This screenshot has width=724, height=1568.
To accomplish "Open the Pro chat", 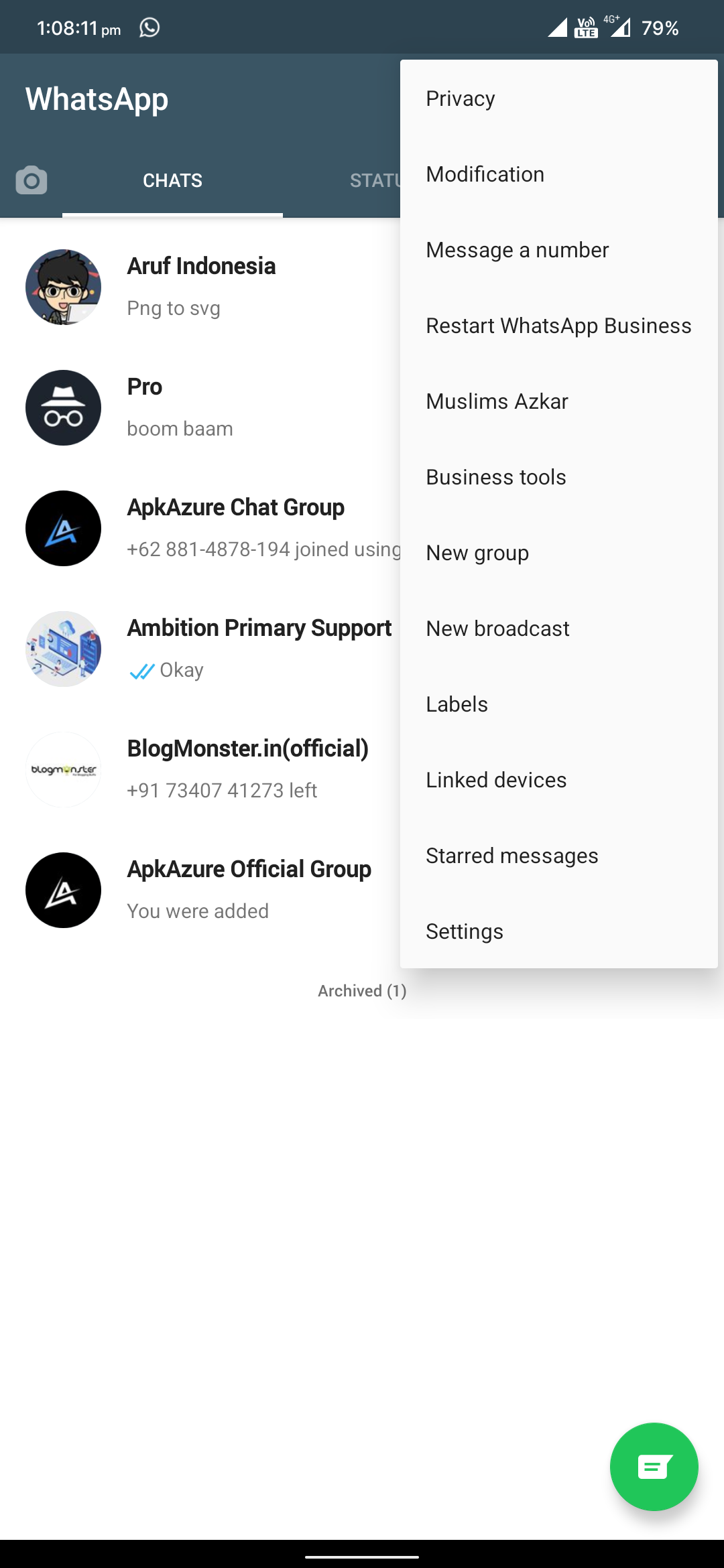I will click(201, 407).
